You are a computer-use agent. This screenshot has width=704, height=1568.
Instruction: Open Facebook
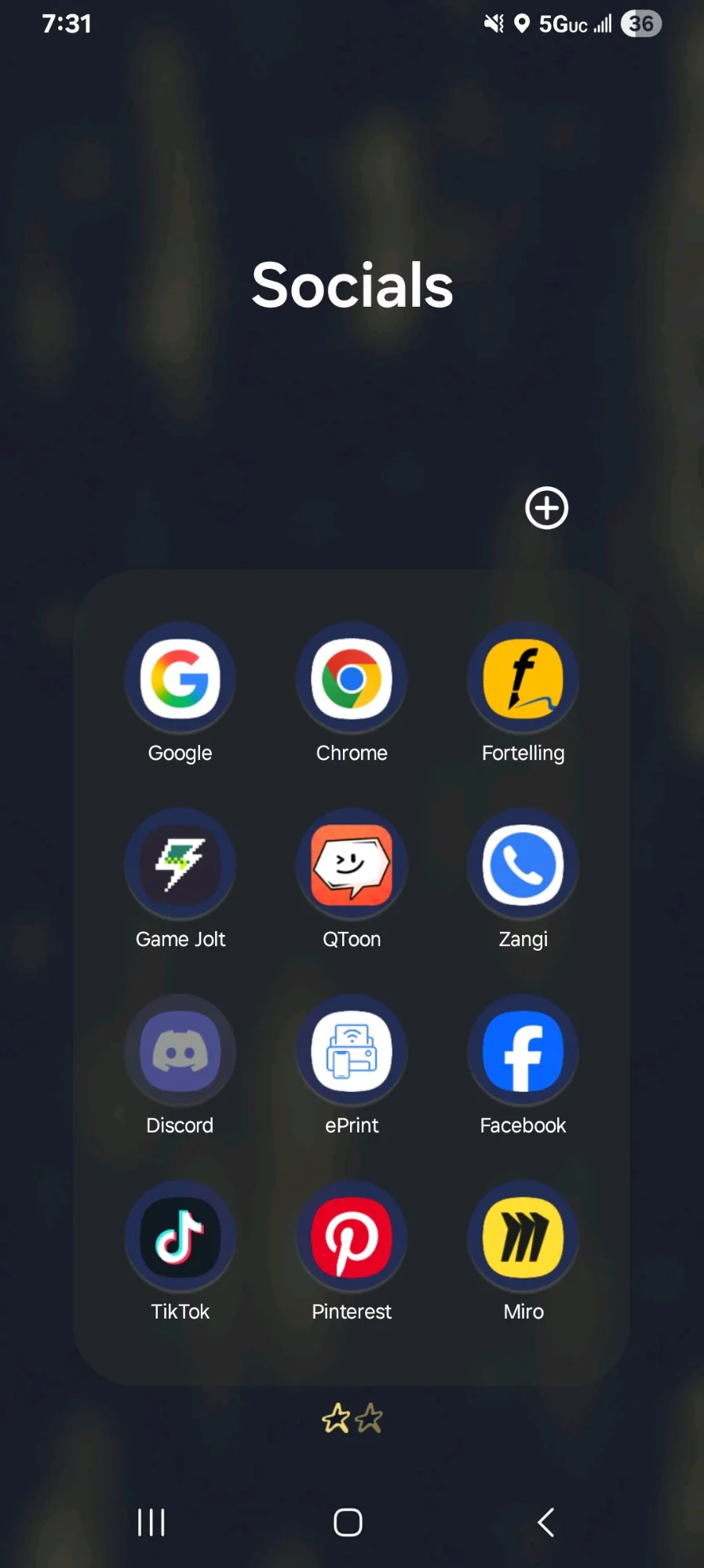click(x=523, y=1052)
